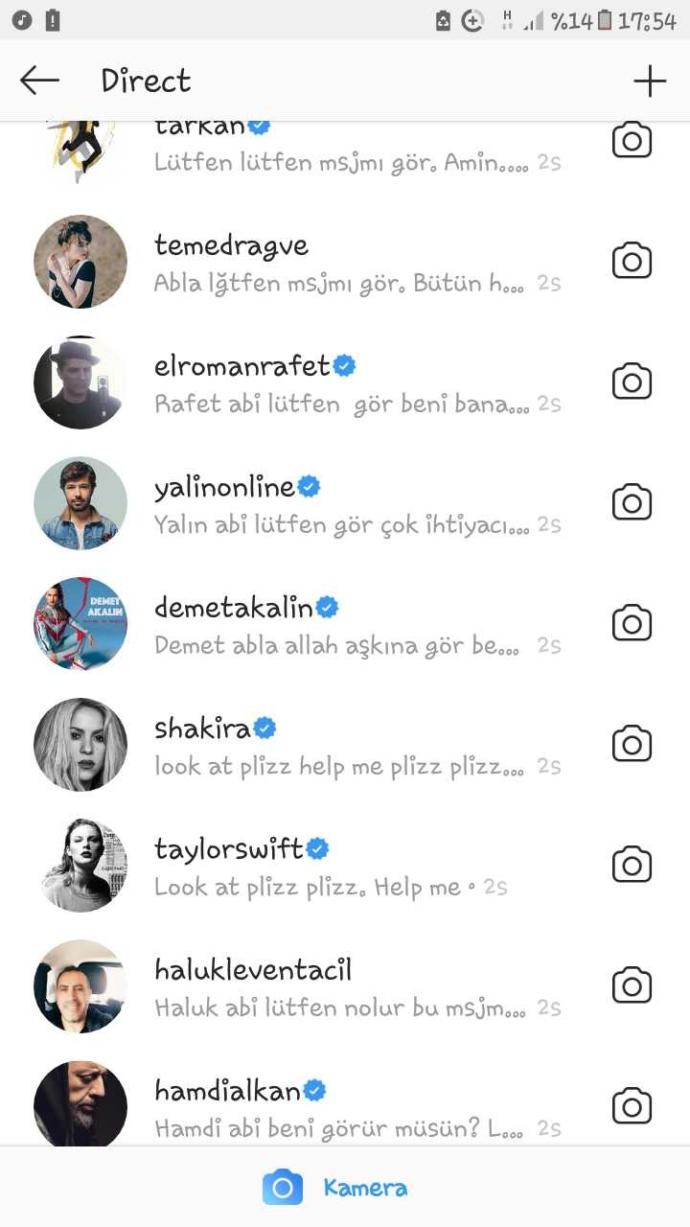Viewport: 690px width, 1227px height.
Task: Go back from the Direct inbox
Action: coord(40,81)
